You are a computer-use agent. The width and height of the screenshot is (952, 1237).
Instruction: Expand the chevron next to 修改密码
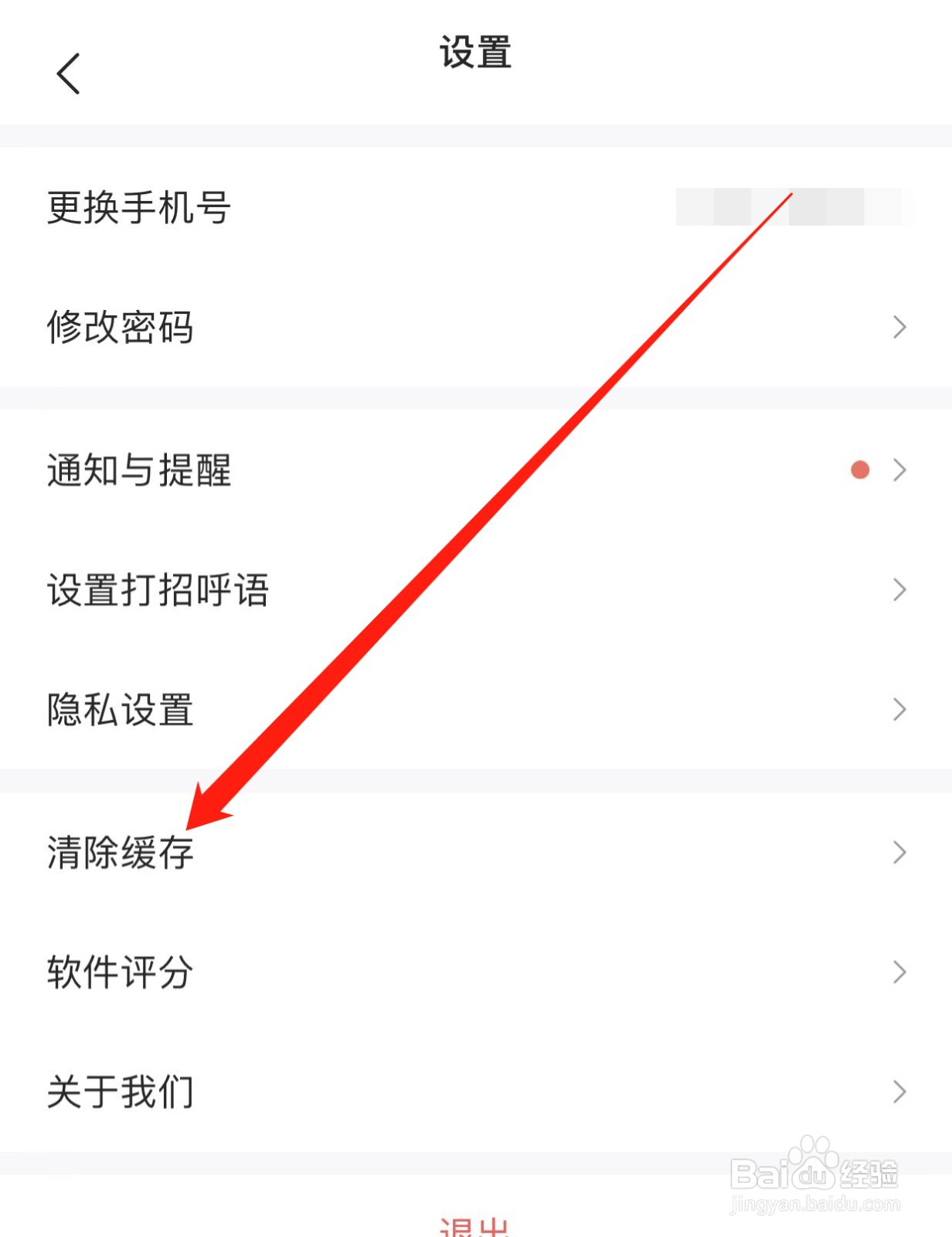click(899, 328)
